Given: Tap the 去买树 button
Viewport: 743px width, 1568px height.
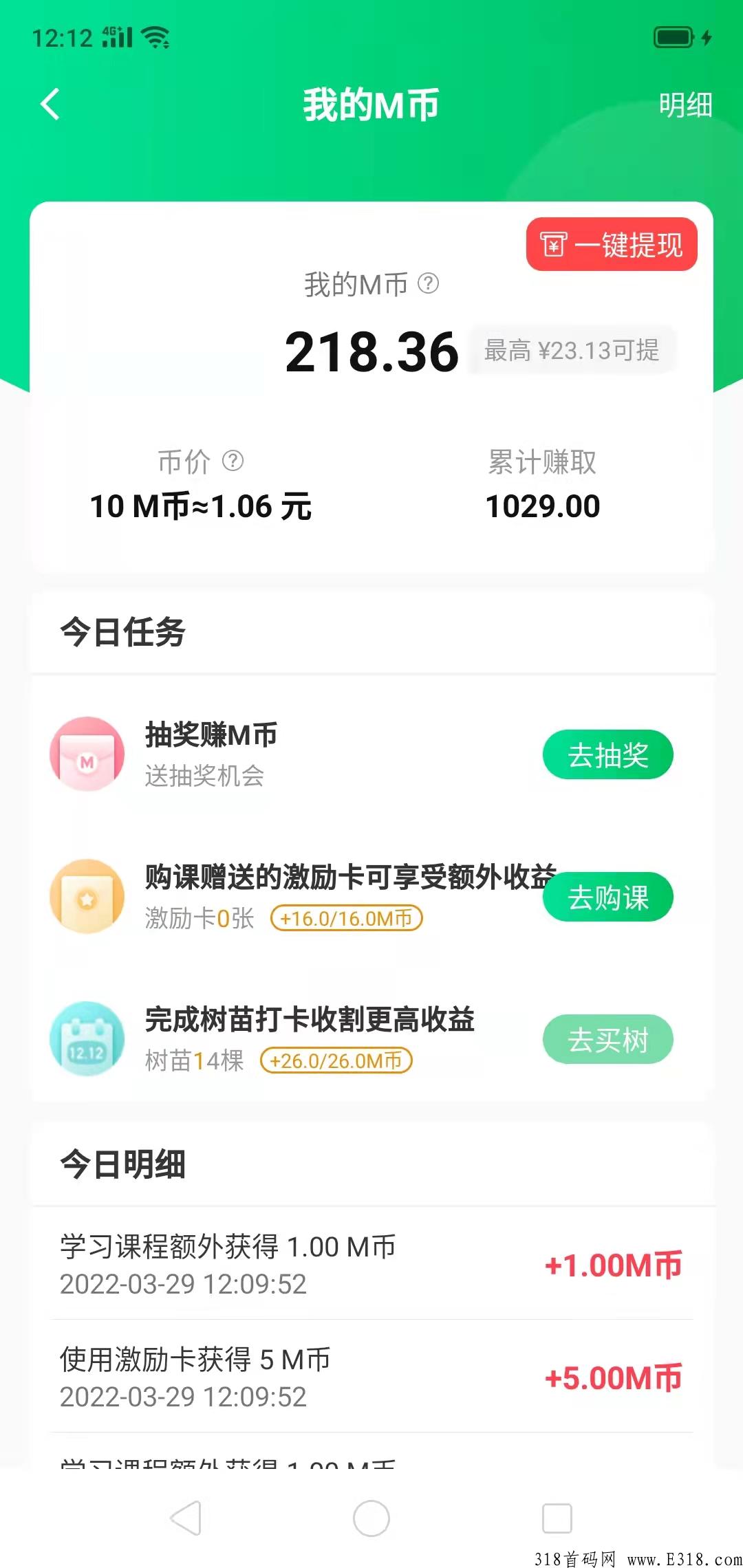Looking at the screenshot, I should click(x=608, y=1039).
